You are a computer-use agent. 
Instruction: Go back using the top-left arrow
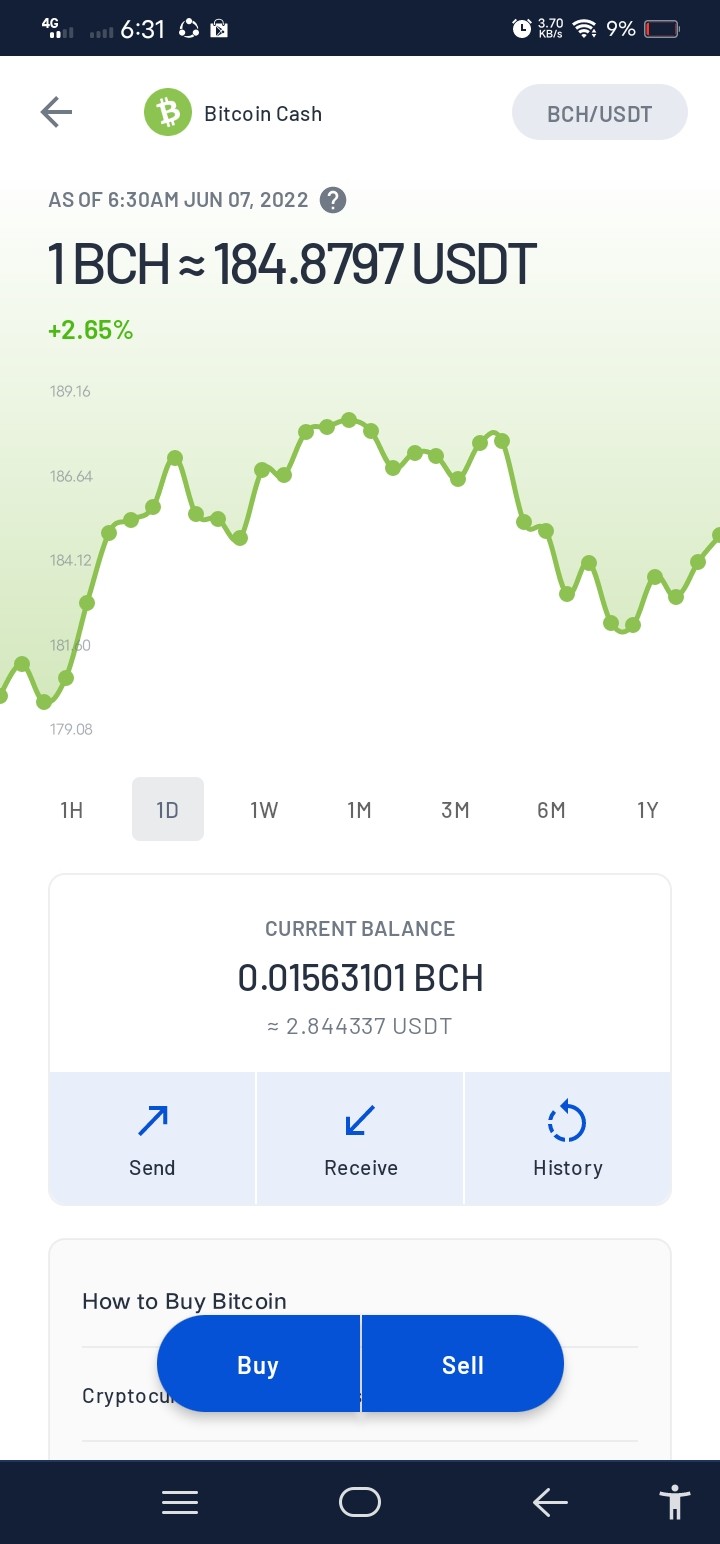[x=56, y=113]
